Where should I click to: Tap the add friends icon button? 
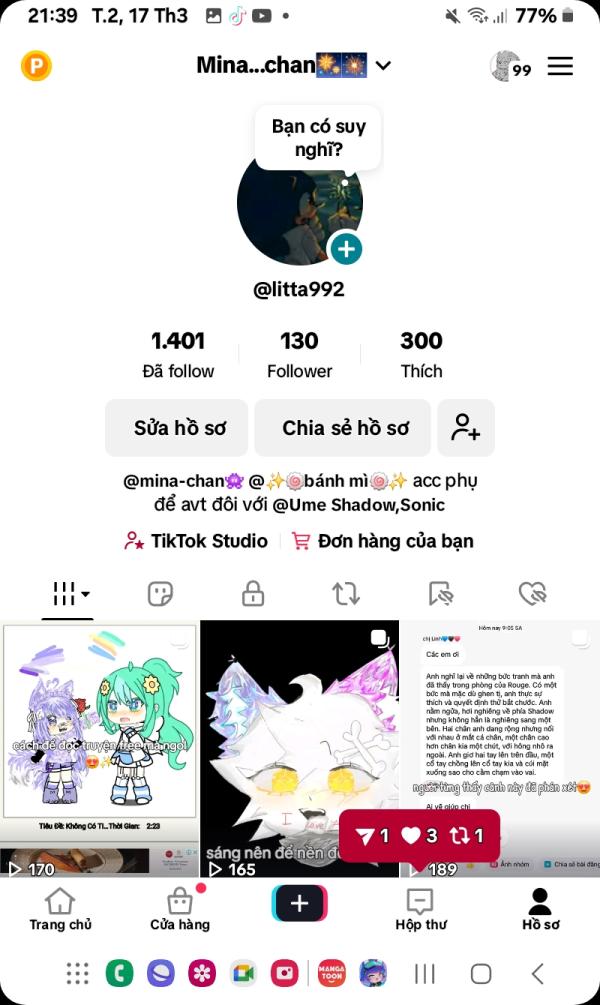[x=465, y=428]
